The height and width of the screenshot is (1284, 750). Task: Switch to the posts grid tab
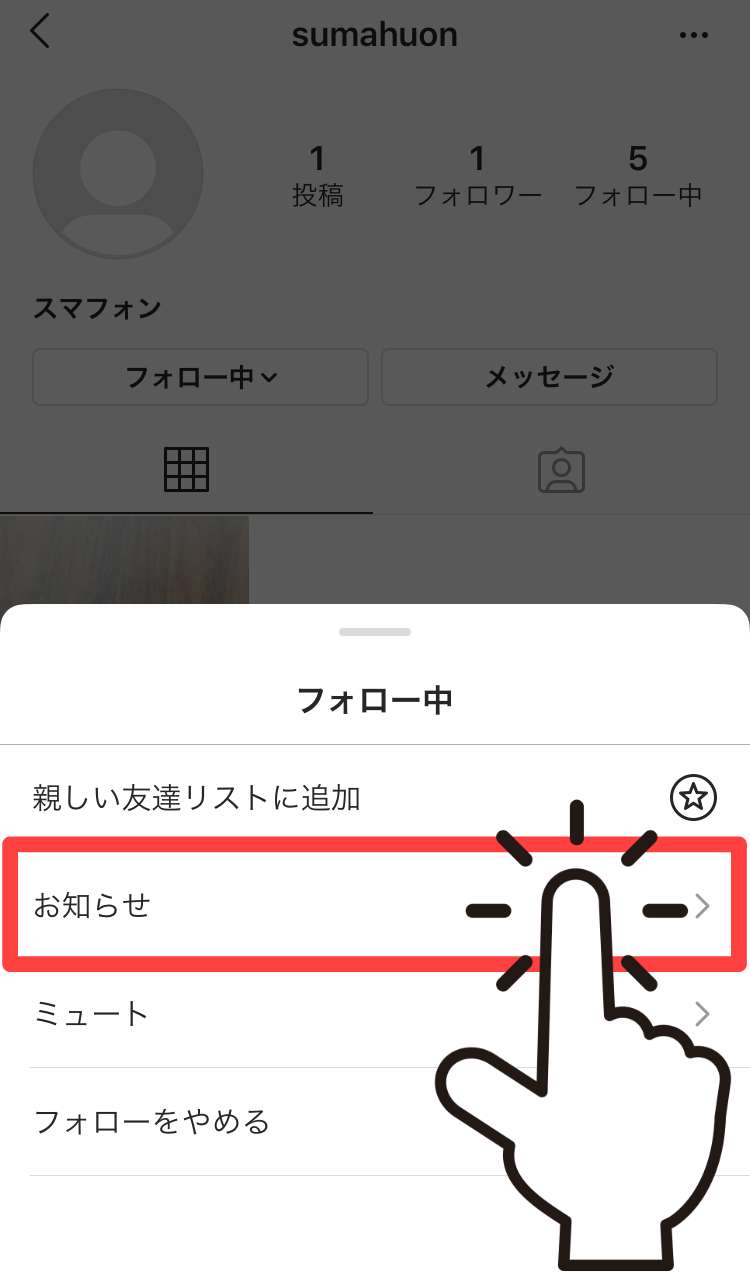pos(186,470)
